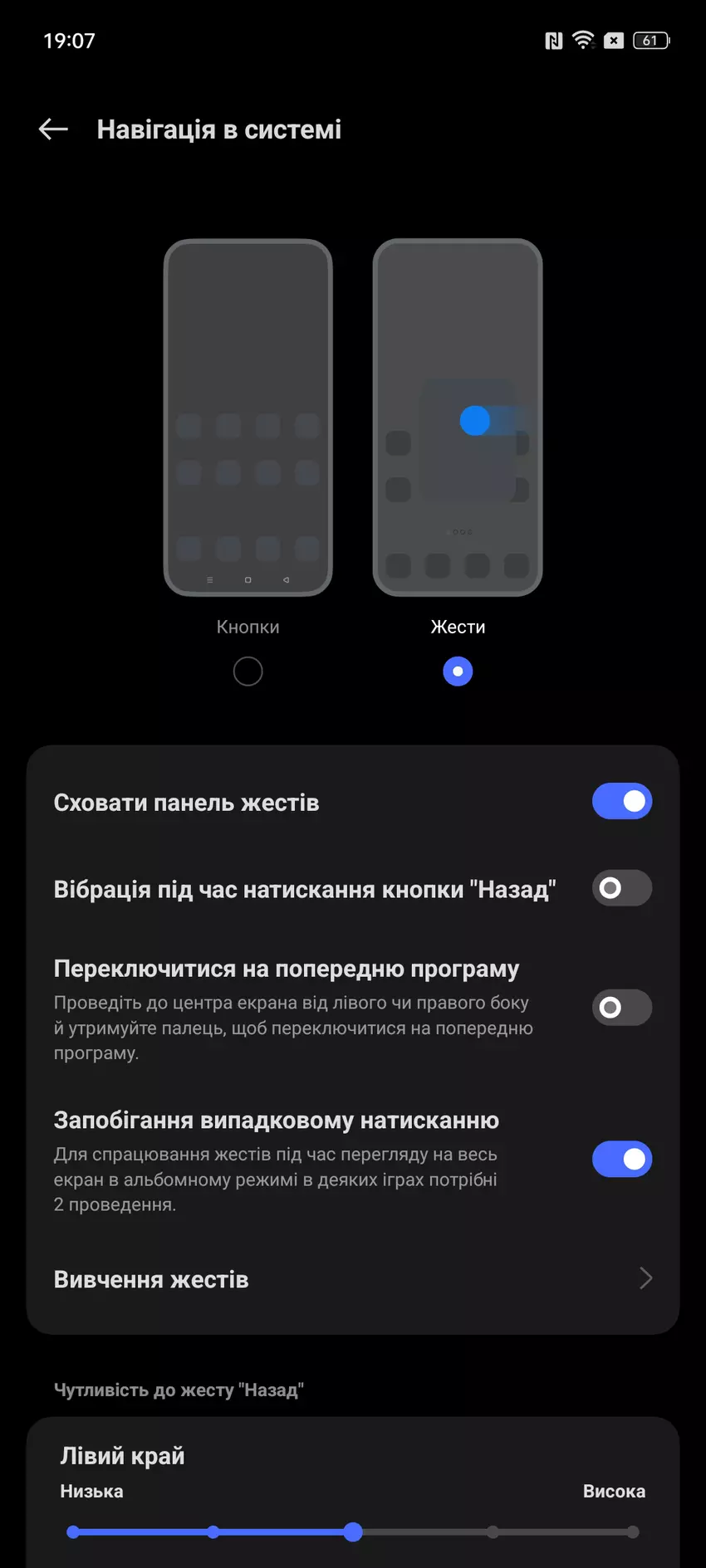706x1568 pixels.
Task: Select the Кнопки navigation option
Action: pos(248,671)
